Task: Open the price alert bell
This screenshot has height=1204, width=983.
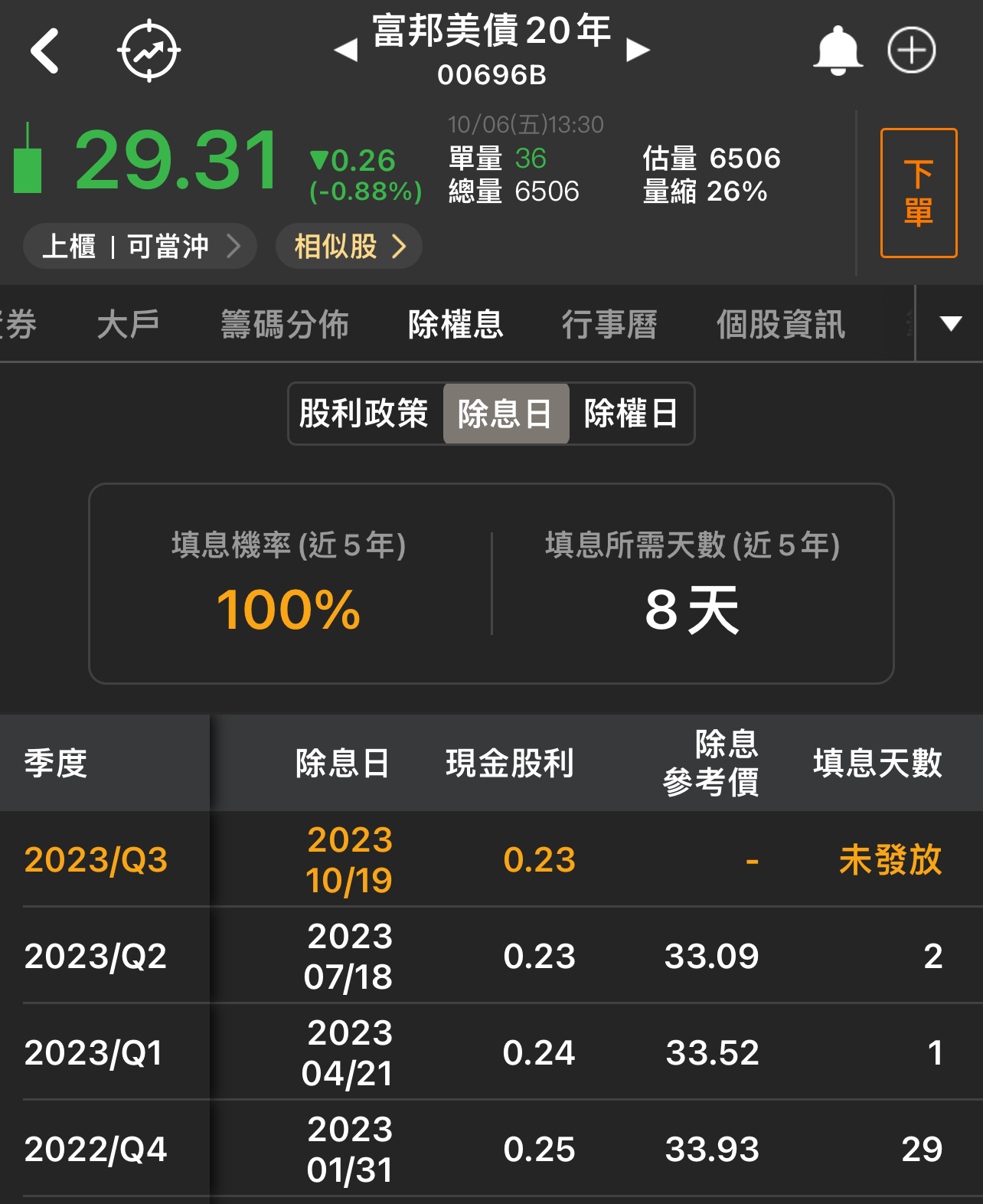Action: (x=838, y=51)
